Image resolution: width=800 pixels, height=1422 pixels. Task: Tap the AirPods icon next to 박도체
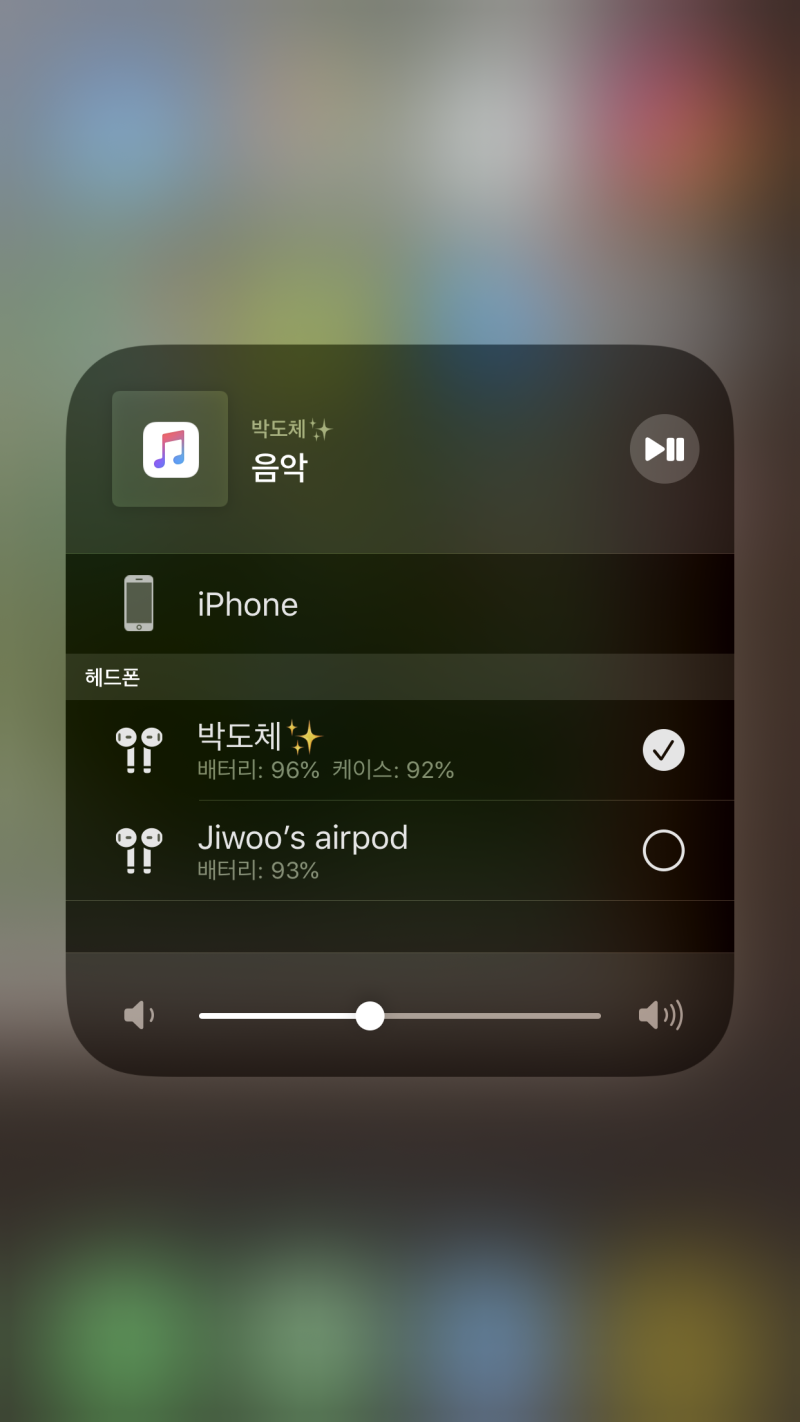point(140,750)
